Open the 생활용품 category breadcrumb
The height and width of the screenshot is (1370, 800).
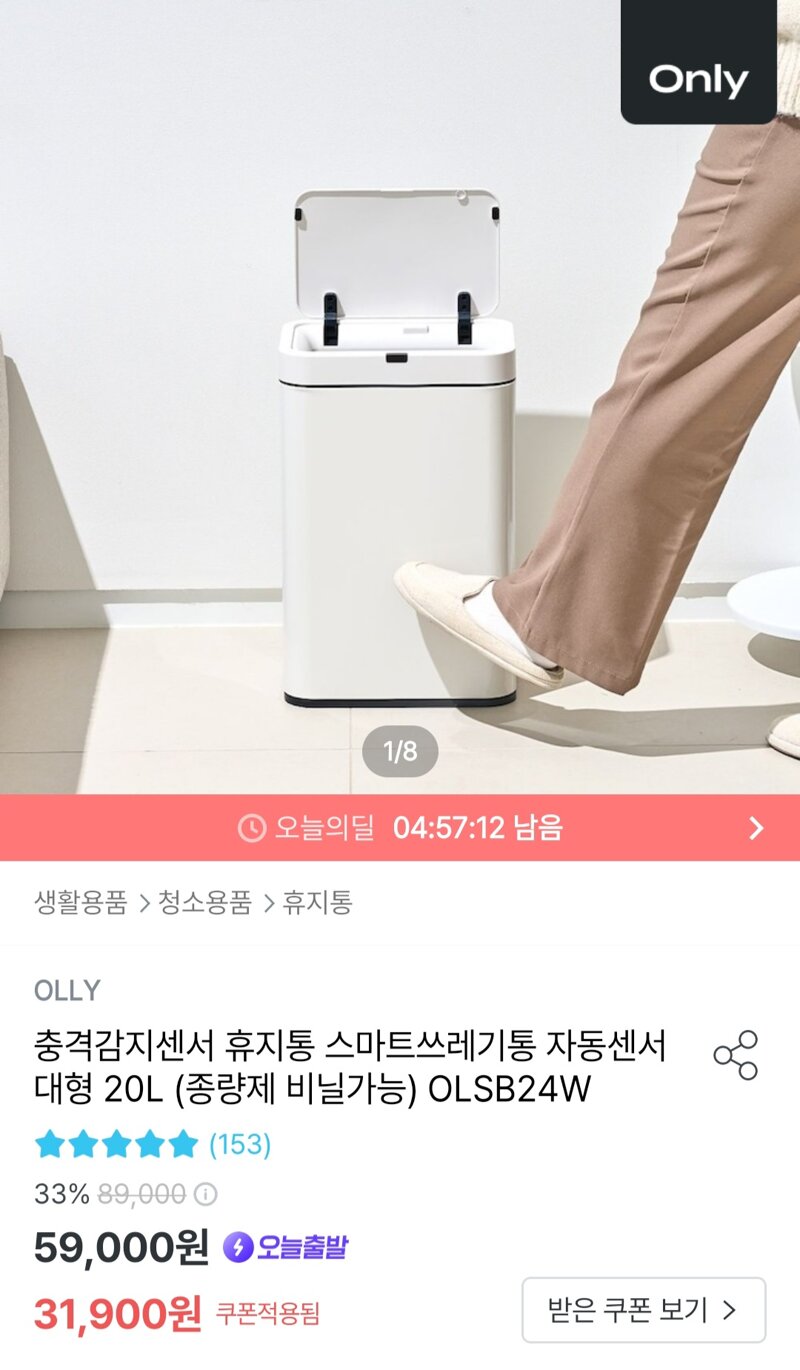(81, 903)
